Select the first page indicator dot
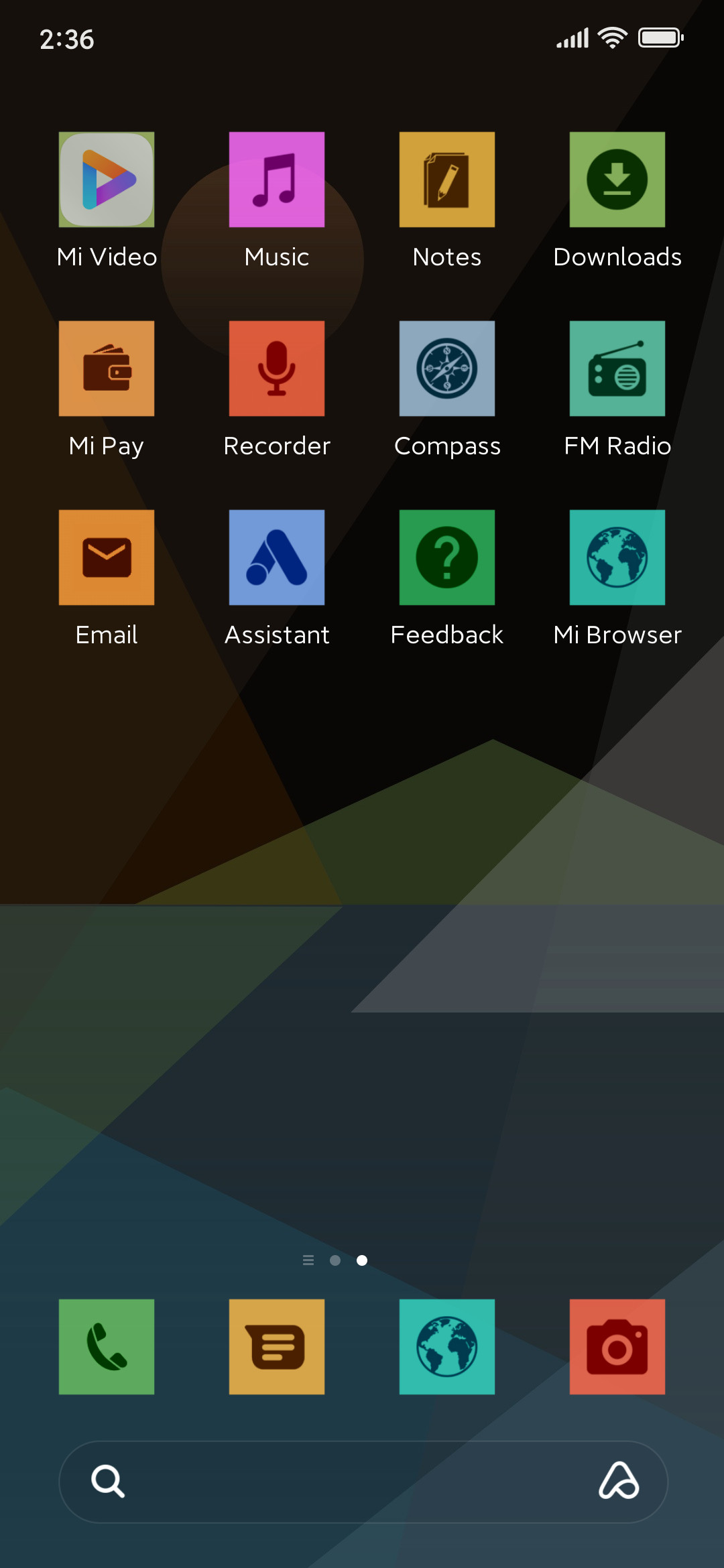Image resolution: width=724 pixels, height=1568 pixels. [x=335, y=1260]
